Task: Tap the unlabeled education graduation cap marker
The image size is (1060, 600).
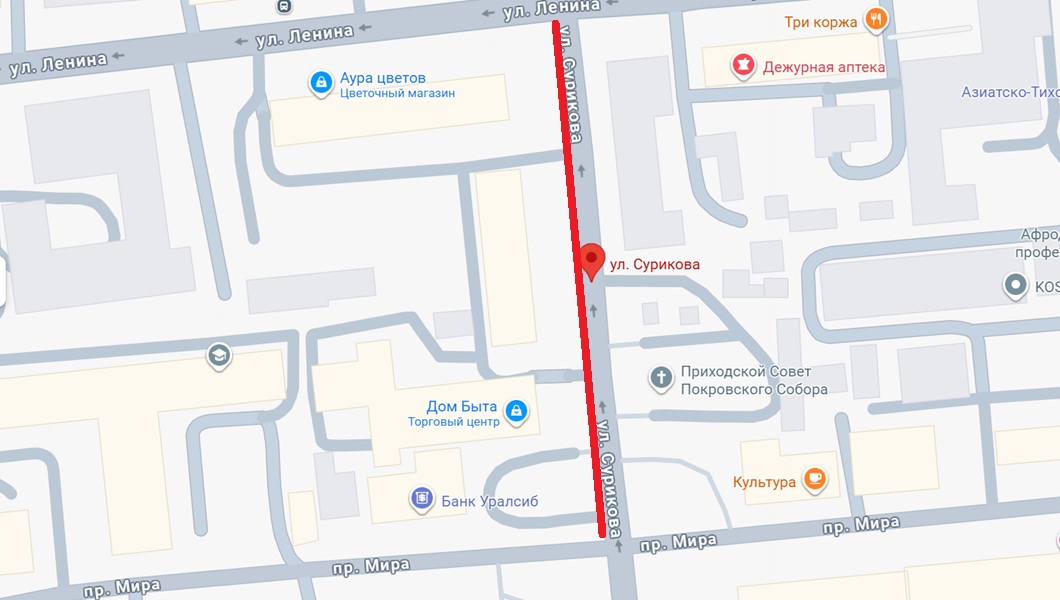Action: pos(218,354)
